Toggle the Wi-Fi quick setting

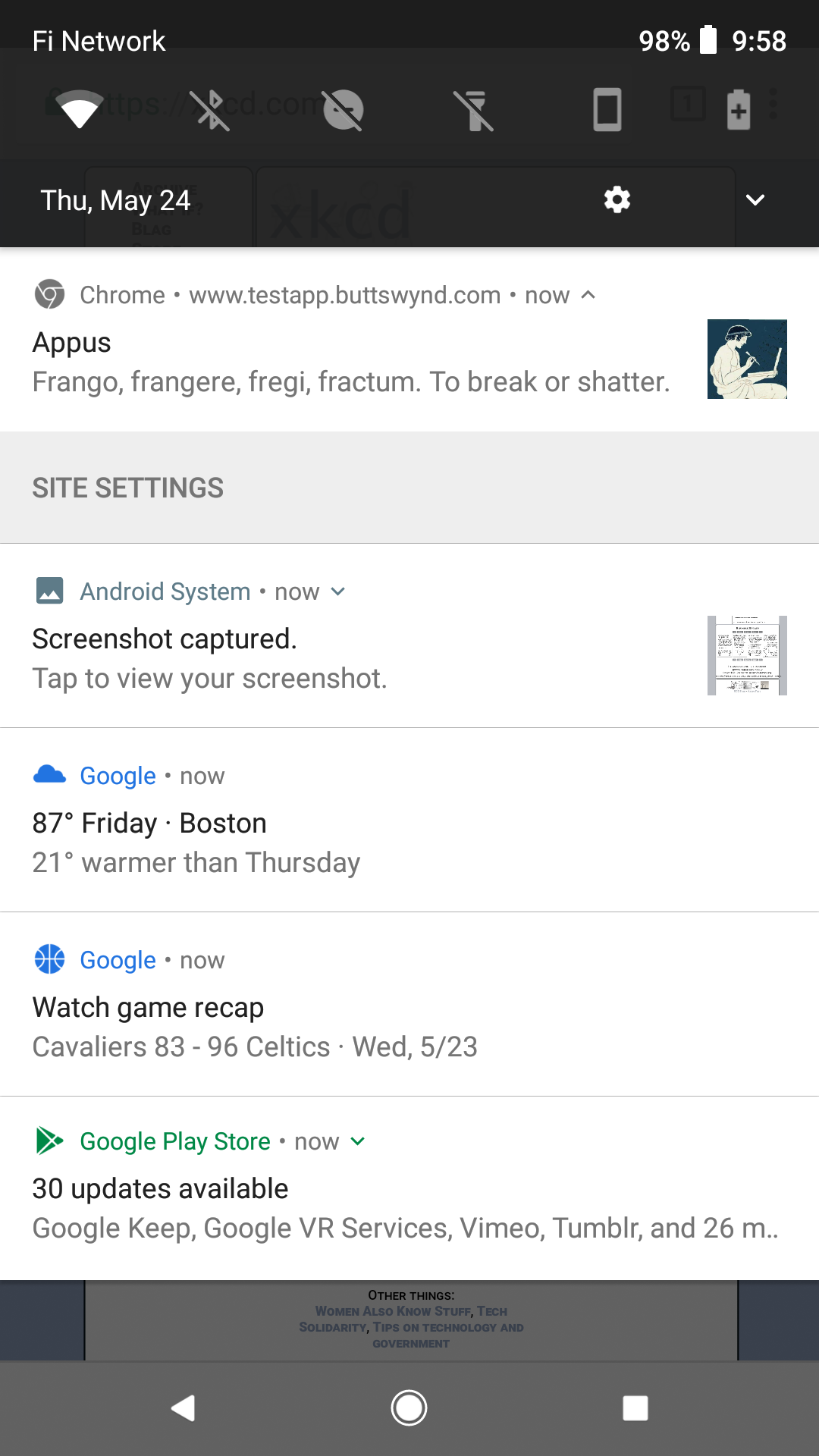click(80, 110)
